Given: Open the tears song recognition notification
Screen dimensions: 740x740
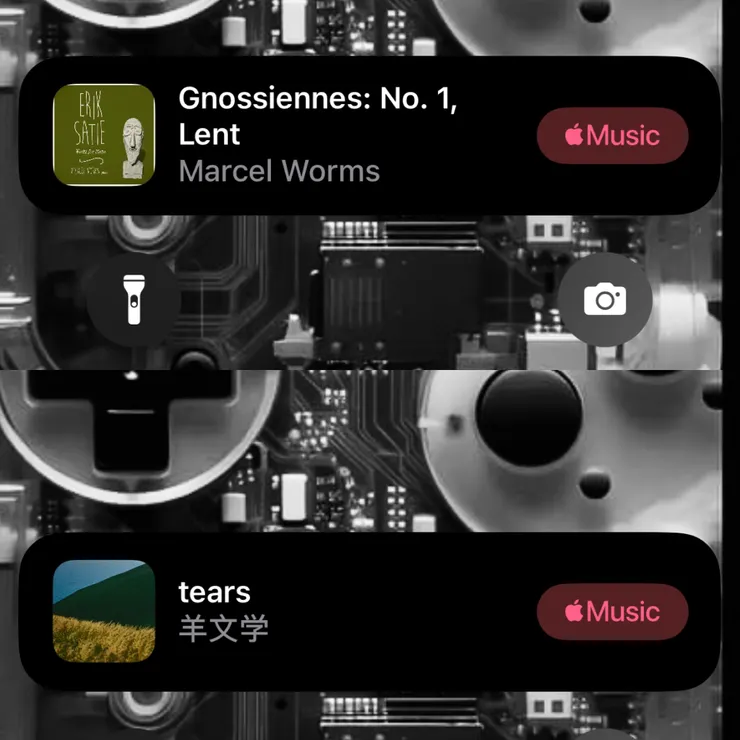Looking at the screenshot, I should click(x=320, y=611).
